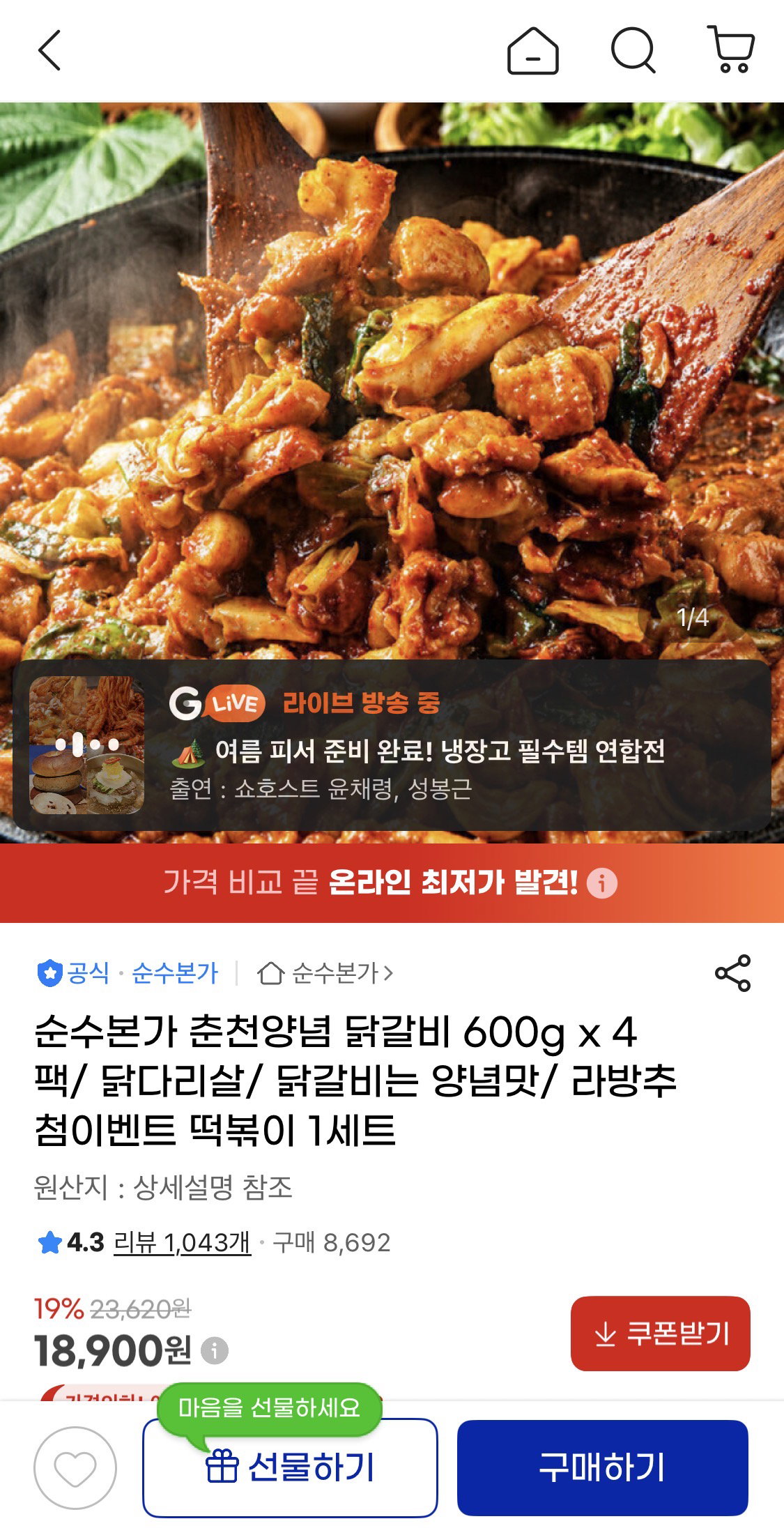Open the 공식 순수본가 brand link
This screenshot has height=1535, width=784.
tap(128, 972)
